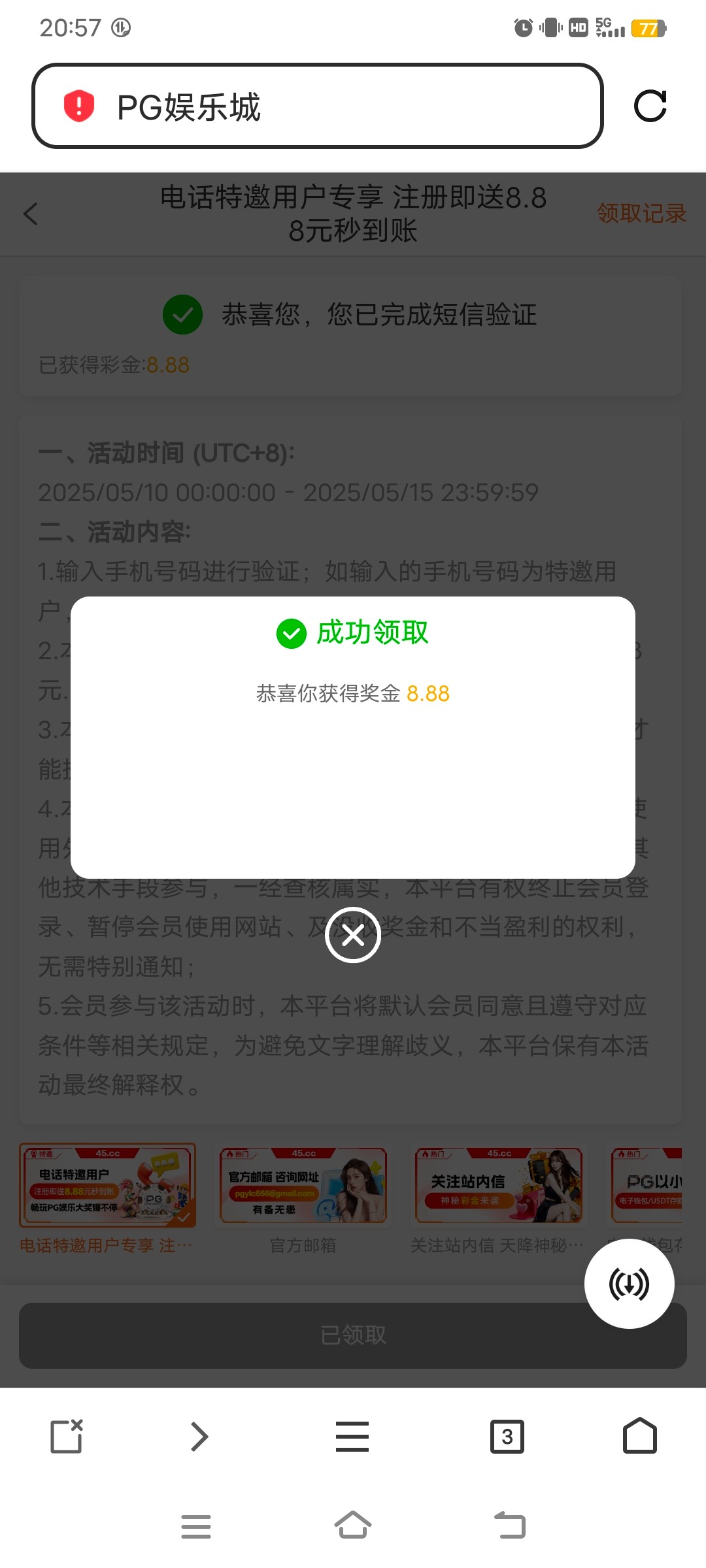The width and height of the screenshot is (706, 1568).
Task: Go forward with the browser forward arrow
Action: (199, 1437)
